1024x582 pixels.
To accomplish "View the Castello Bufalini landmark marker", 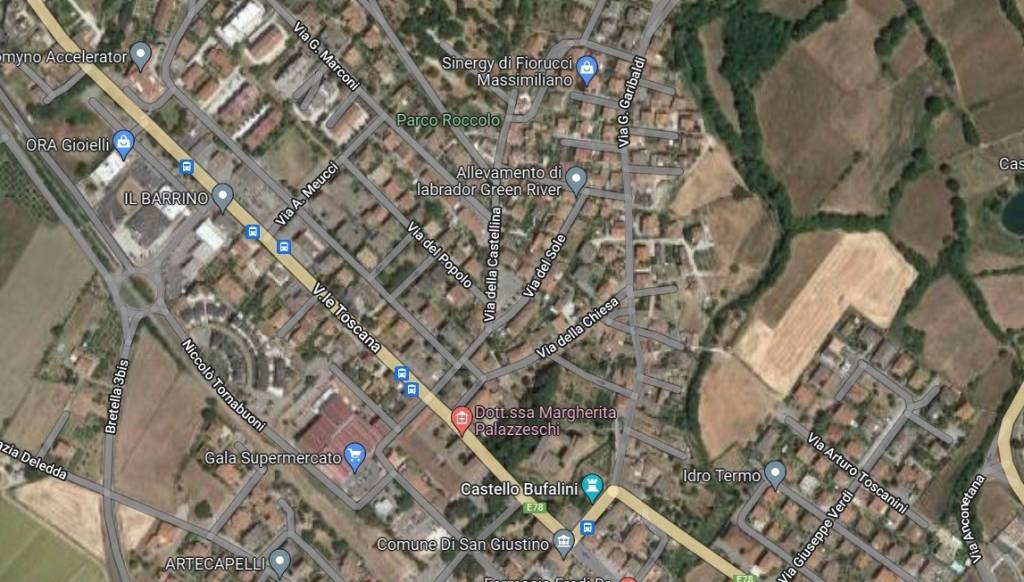I will point(591,489).
